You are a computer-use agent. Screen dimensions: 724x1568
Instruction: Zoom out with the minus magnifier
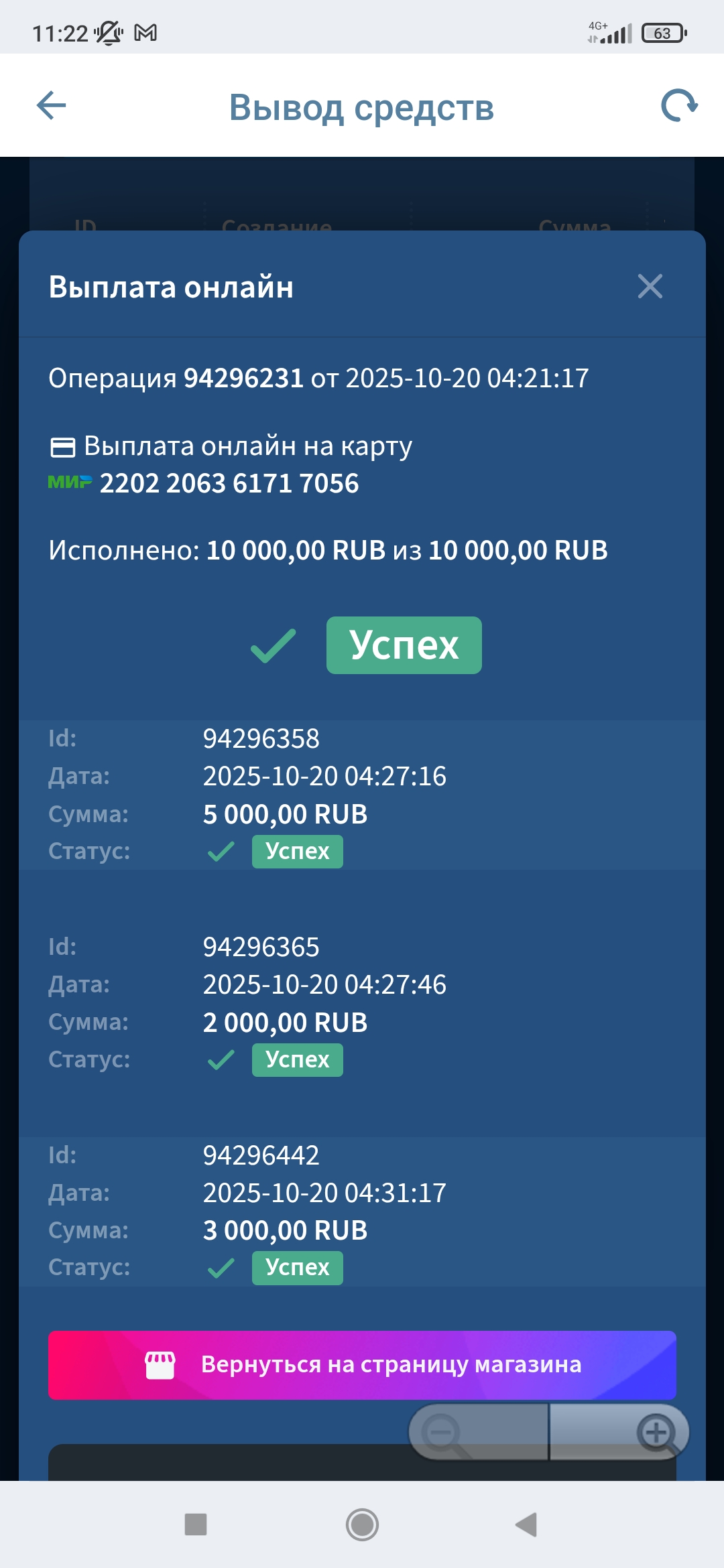[443, 1433]
